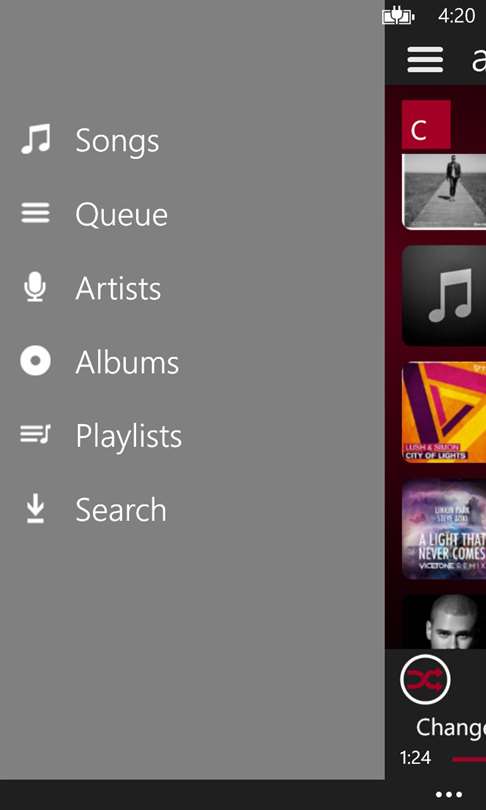This screenshot has height=810, width=486.
Task: Select Albums from the side menu
Action: (100, 362)
